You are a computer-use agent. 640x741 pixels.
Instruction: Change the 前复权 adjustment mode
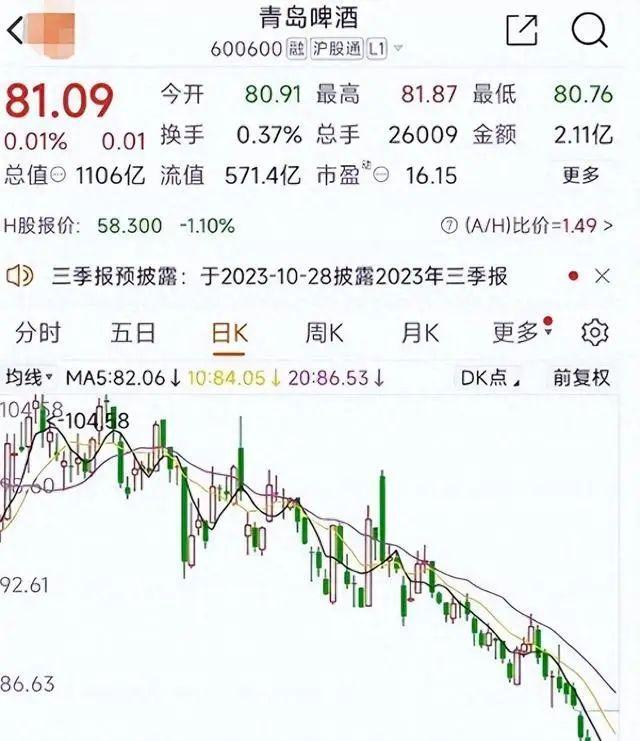click(581, 378)
